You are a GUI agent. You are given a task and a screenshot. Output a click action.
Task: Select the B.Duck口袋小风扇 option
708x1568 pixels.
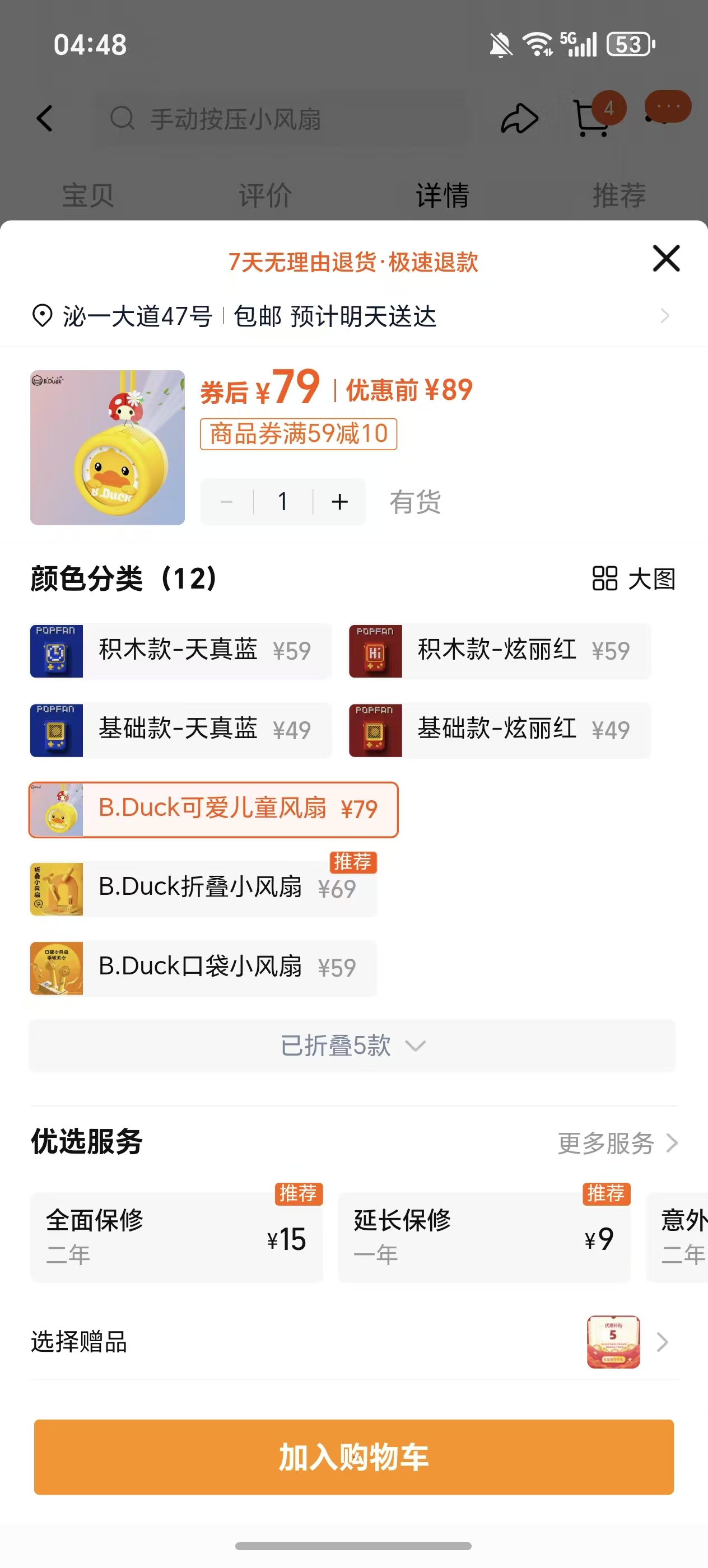click(203, 967)
